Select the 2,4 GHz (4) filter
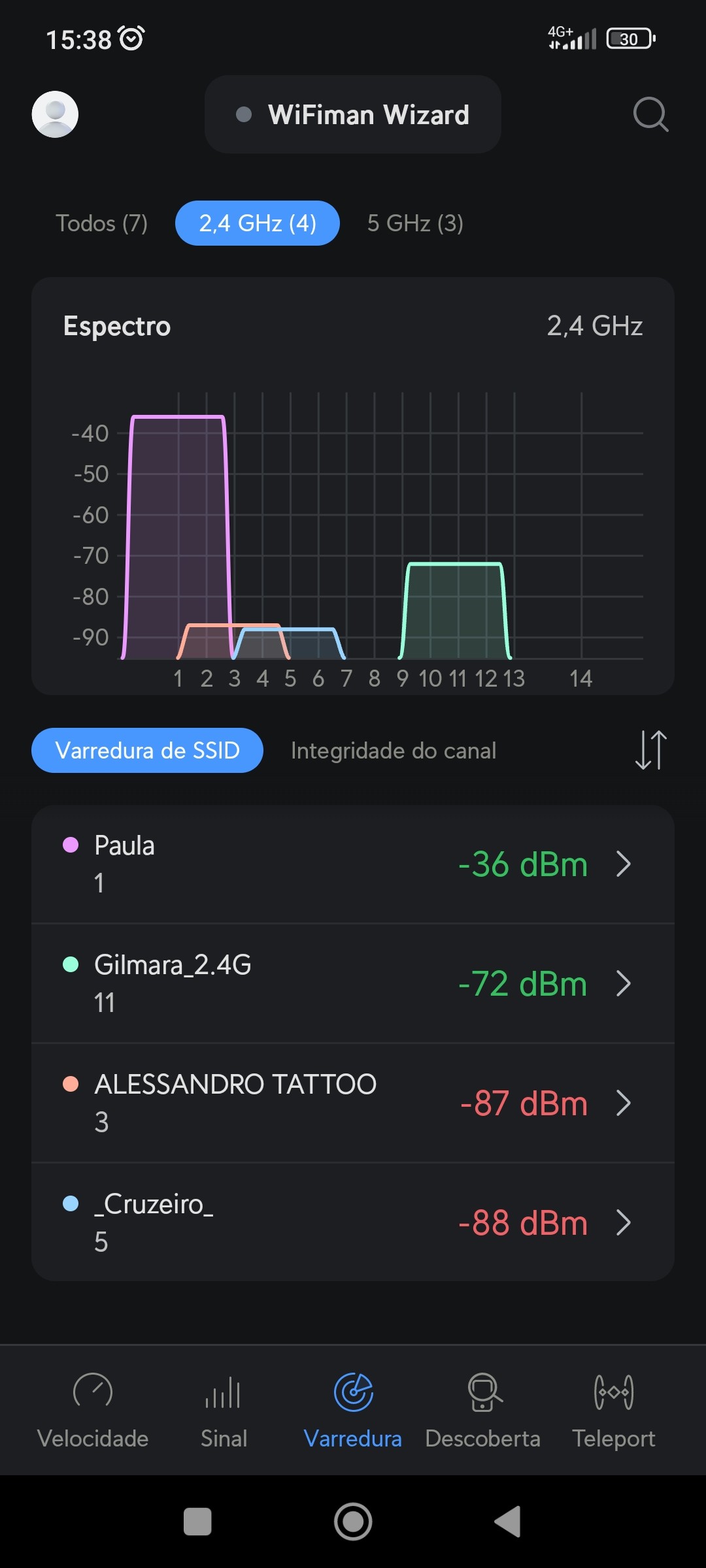 (x=258, y=223)
